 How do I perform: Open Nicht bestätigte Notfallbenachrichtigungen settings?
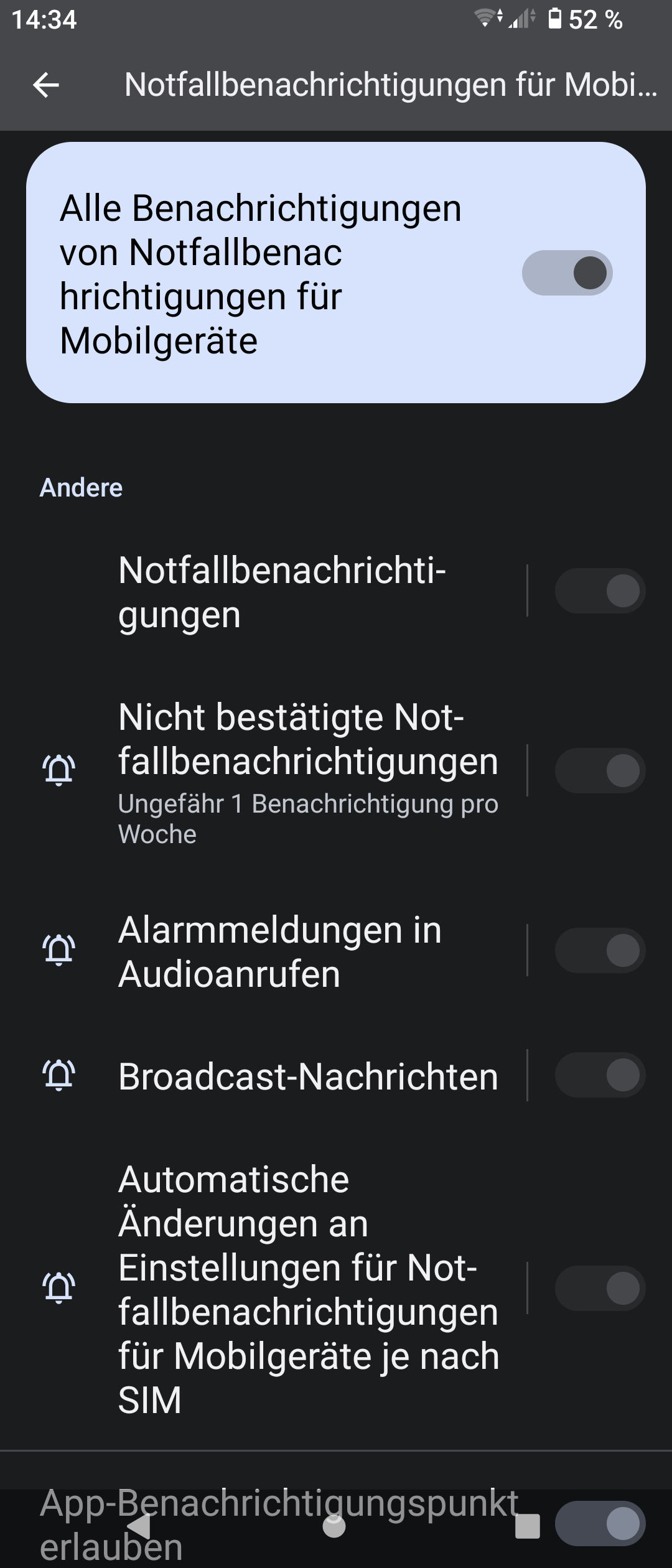tap(307, 770)
